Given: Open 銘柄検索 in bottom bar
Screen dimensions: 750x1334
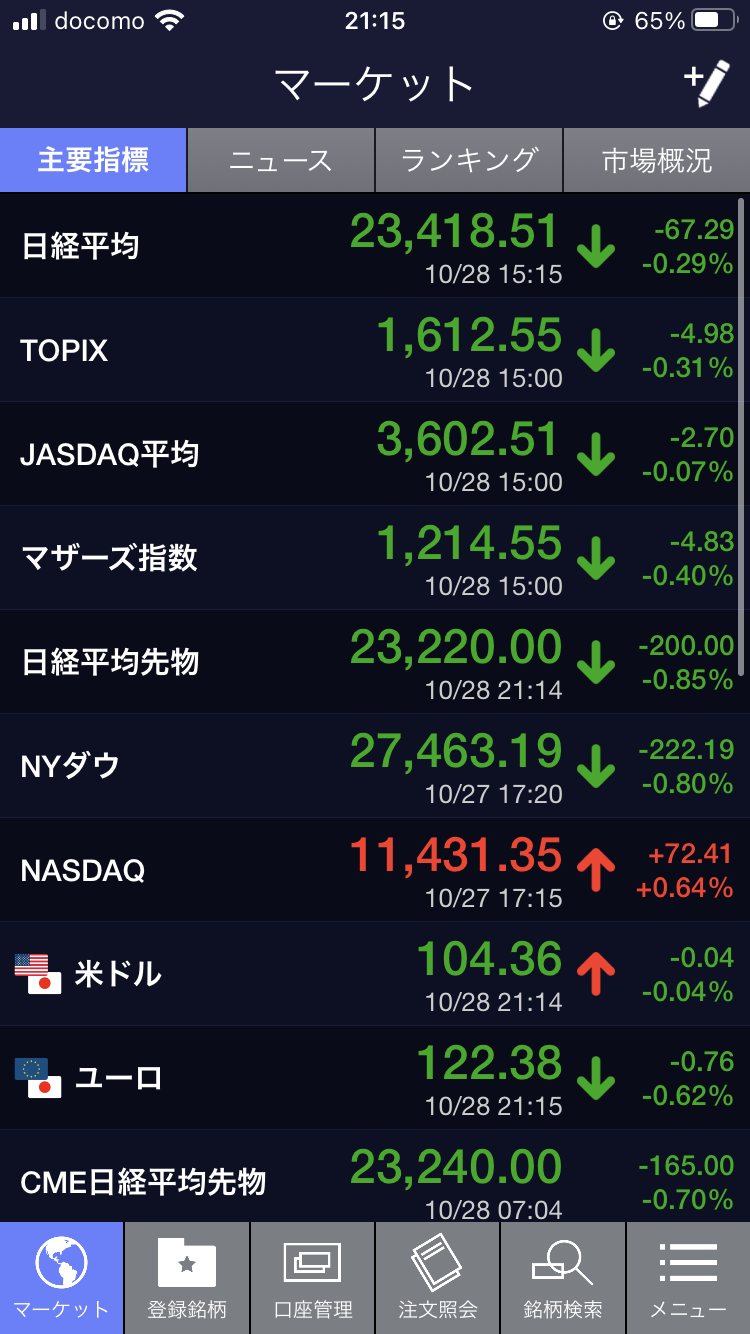Looking at the screenshot, I should click(x=563, y=1278).
